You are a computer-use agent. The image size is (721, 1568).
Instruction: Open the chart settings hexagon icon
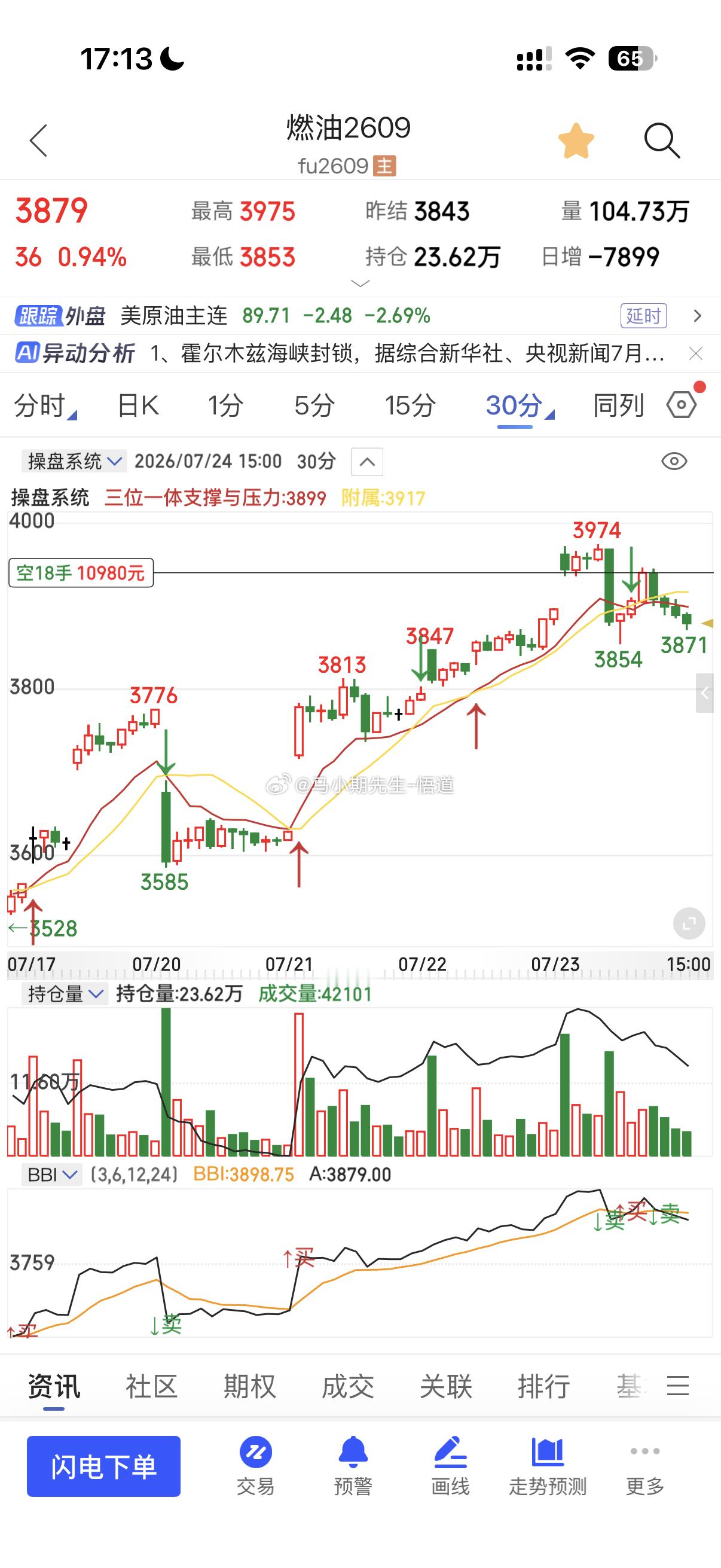(x=682, y=405)
